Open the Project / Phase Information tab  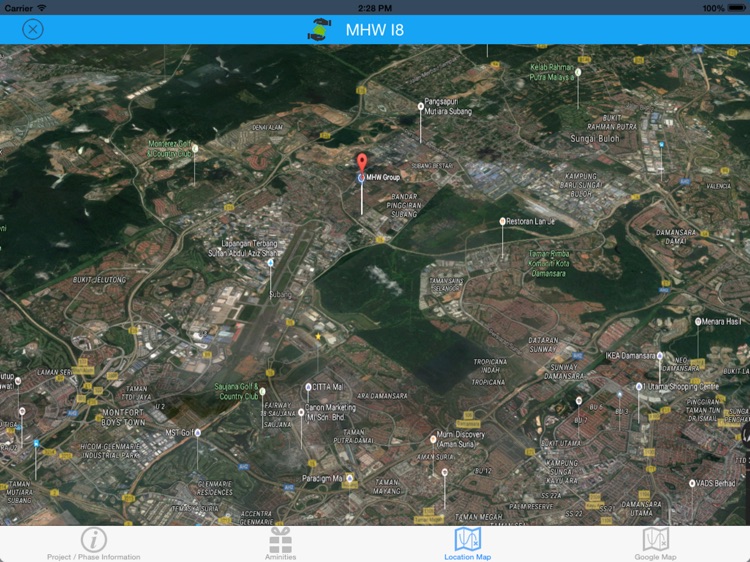point(94,543)
